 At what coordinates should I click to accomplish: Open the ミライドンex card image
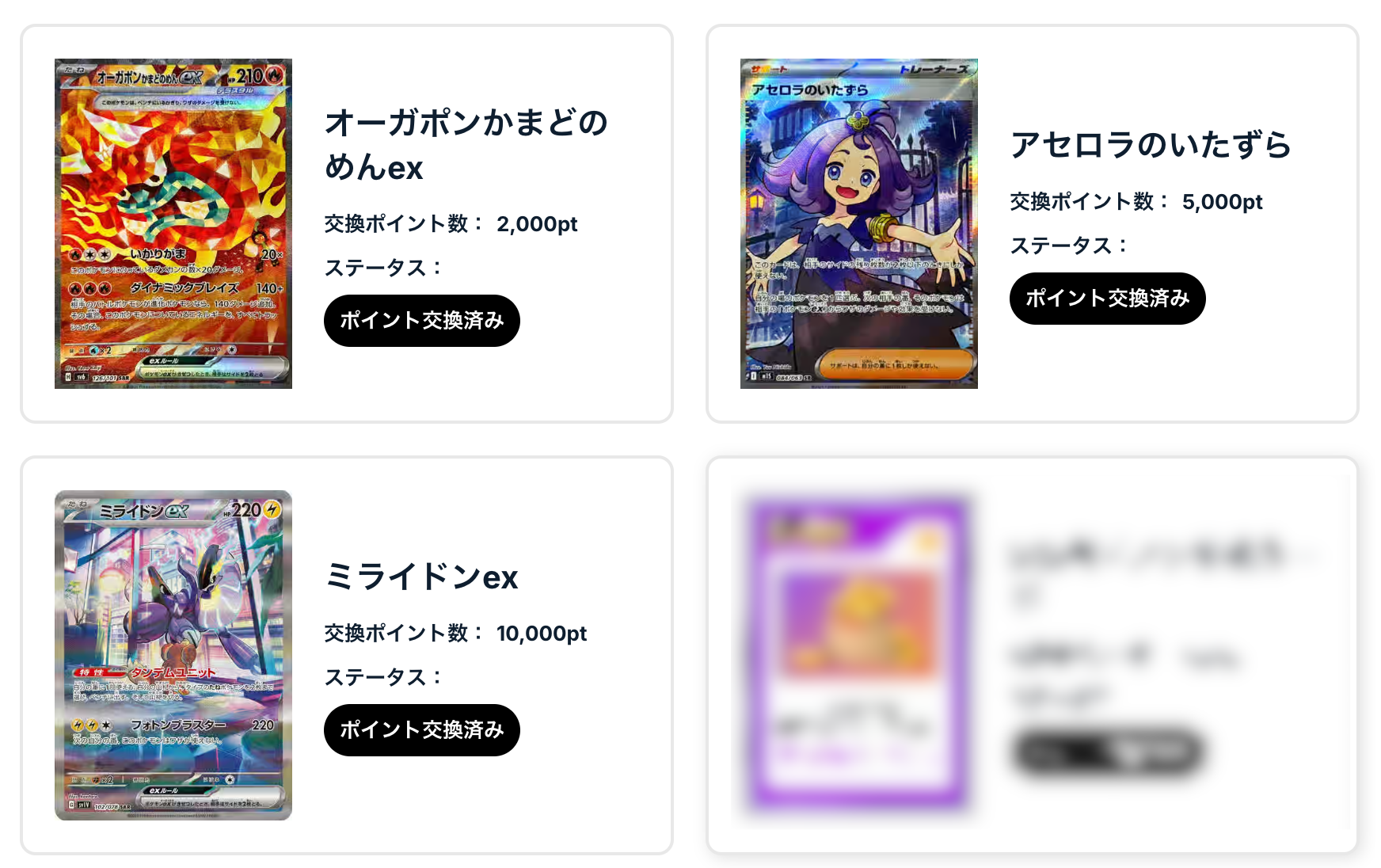[x=173, y=655]
